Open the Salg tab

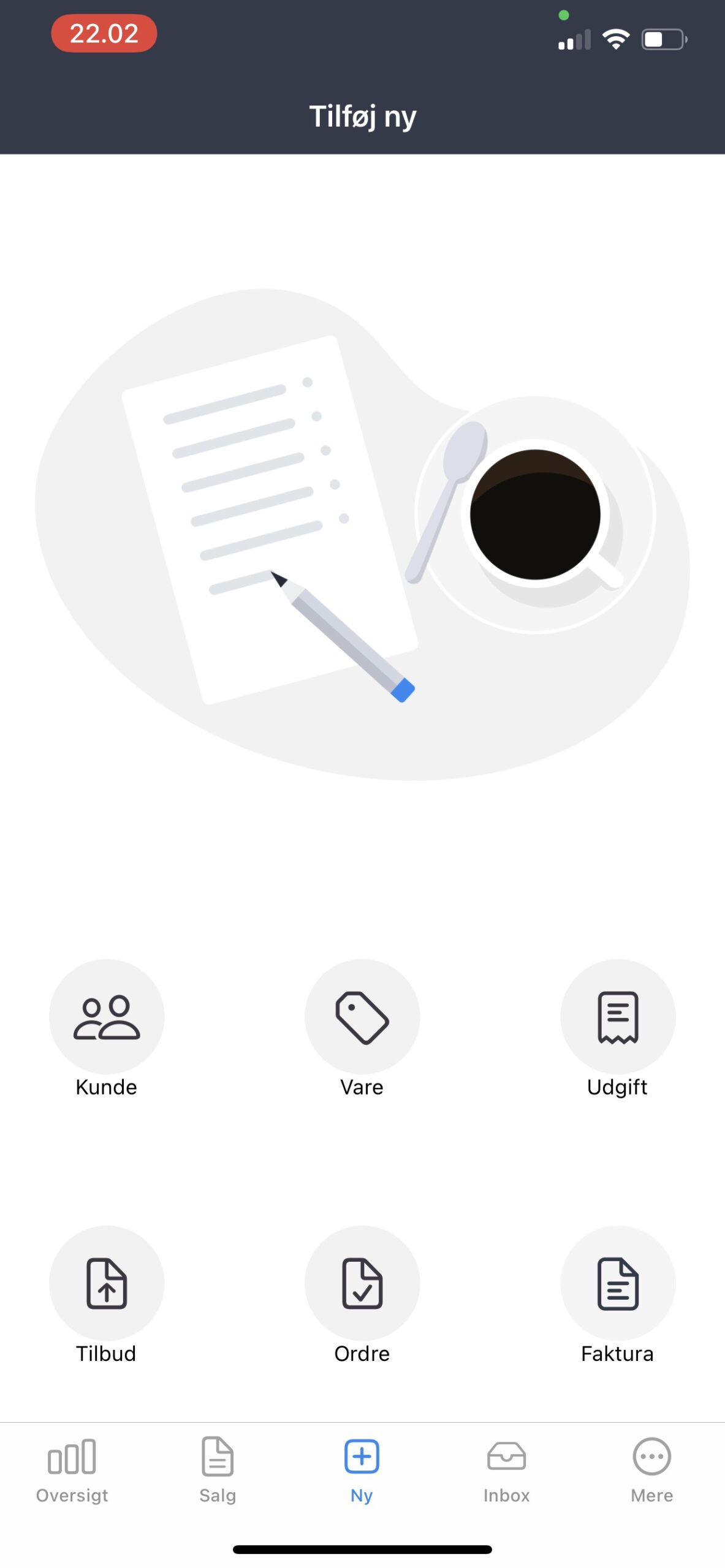pos(218,1470)
